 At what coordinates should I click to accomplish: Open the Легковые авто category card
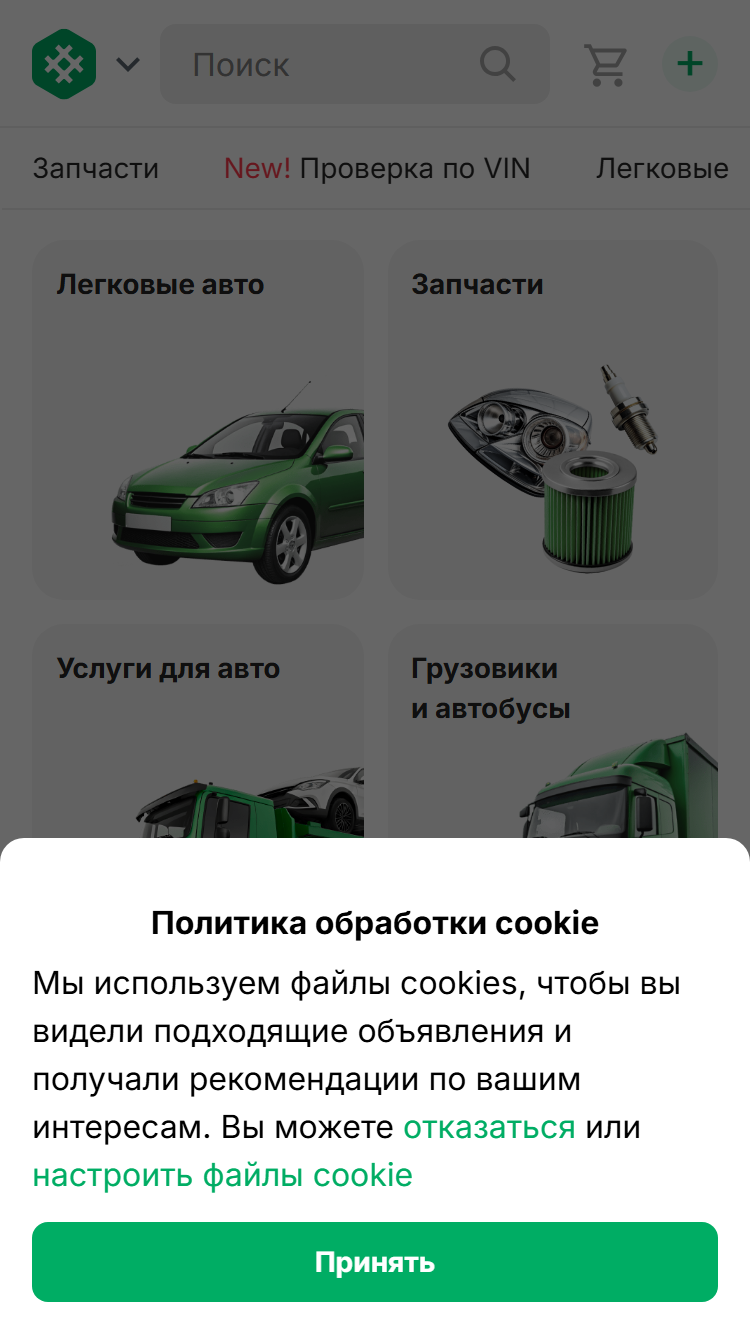tap(198, 420)
